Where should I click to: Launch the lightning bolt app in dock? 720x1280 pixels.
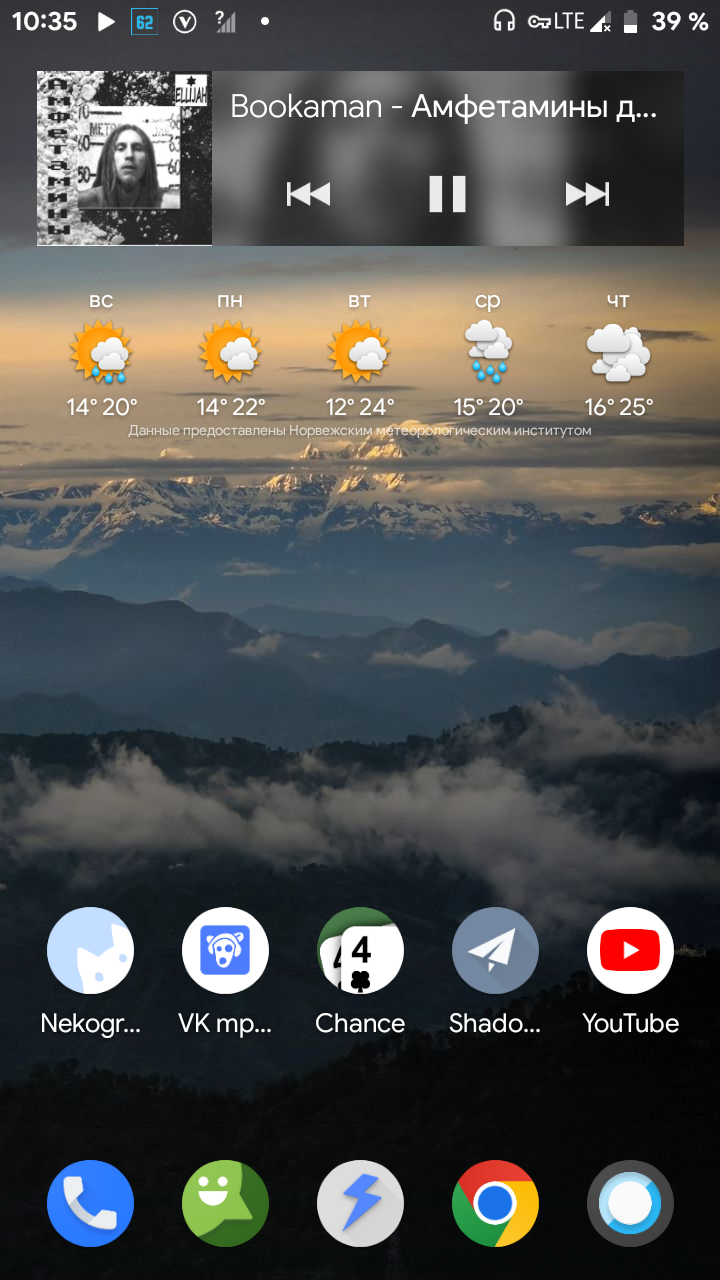(x=360, y=1203)
